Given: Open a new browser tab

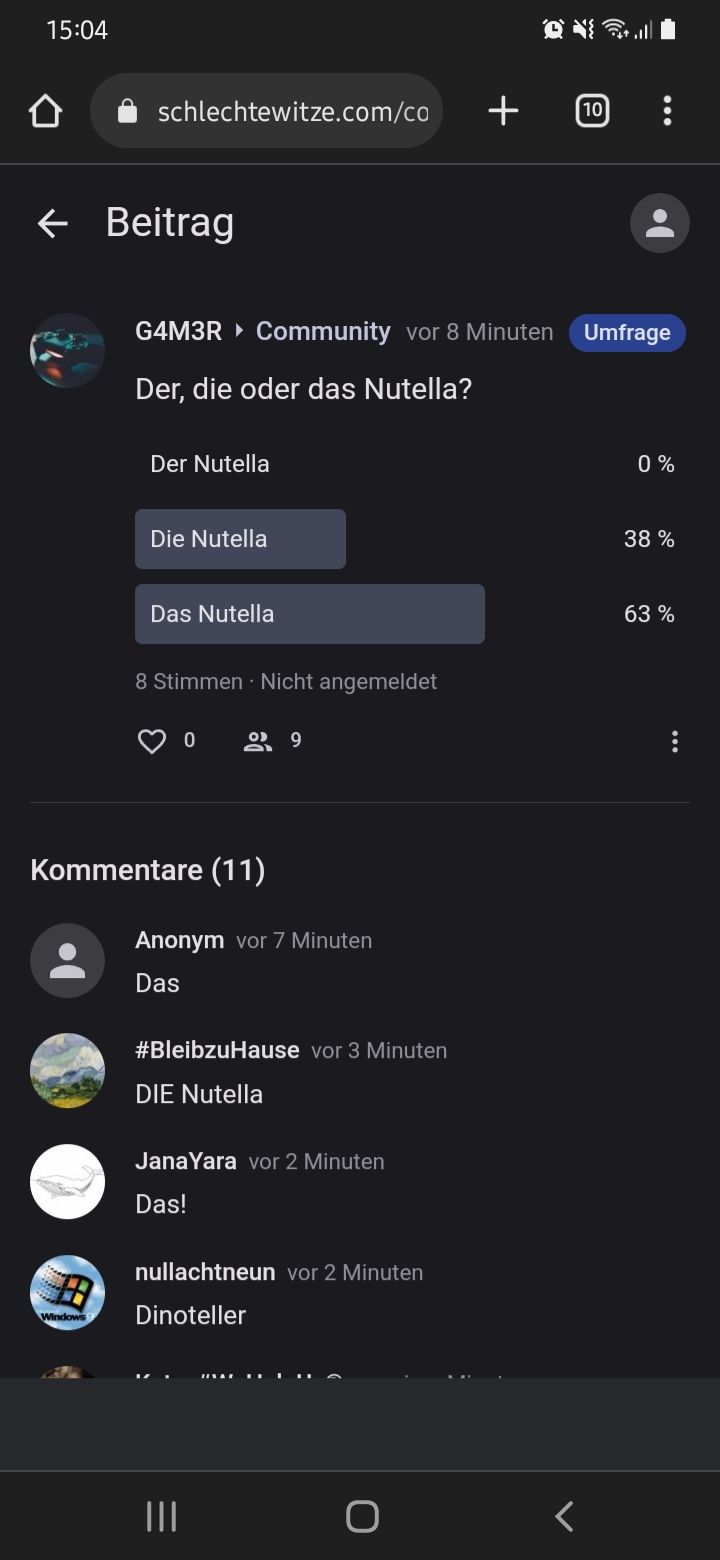Looking at the screenshot, I should point(503,111).
